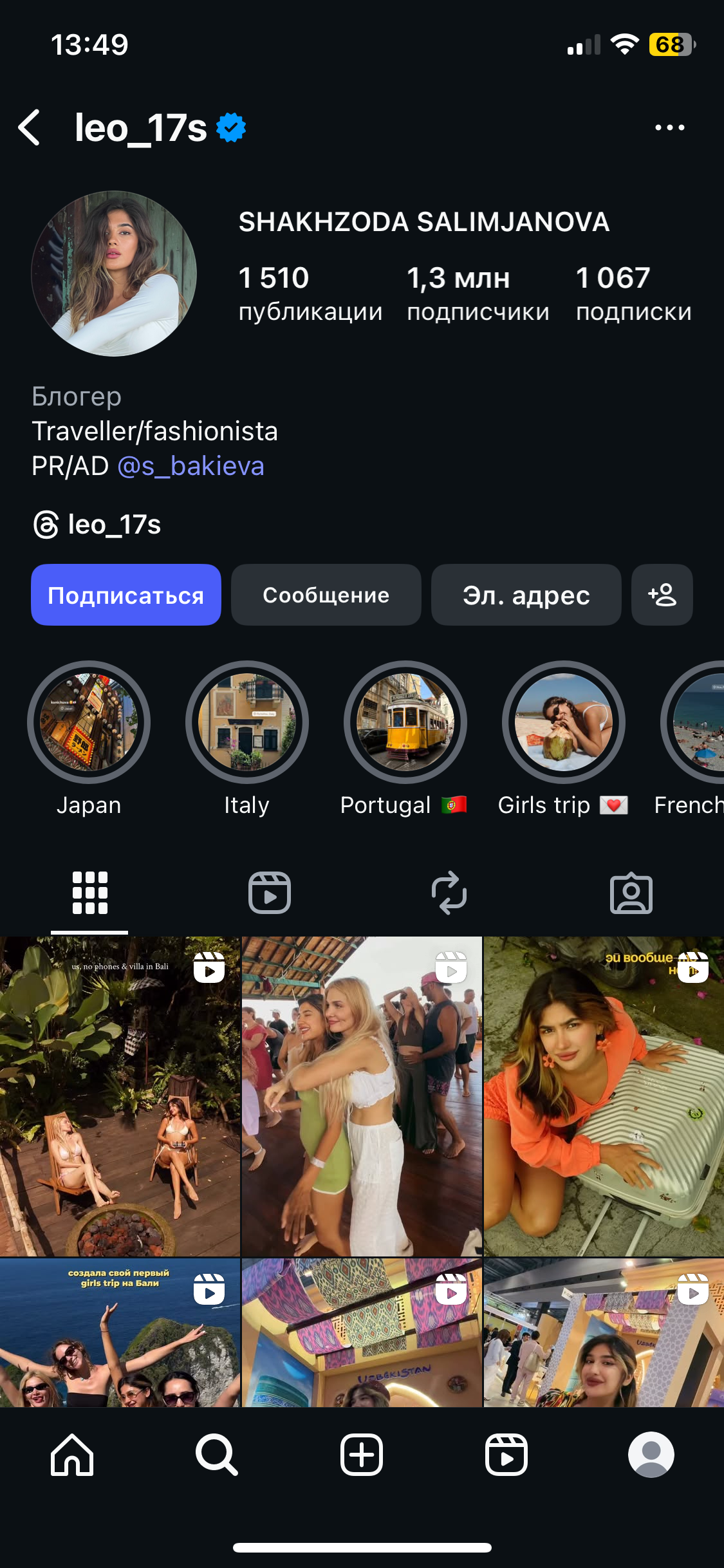Go back from leo_17s profile
Viewport: 724px width, 1568px height.
click(x=30, y=127)
